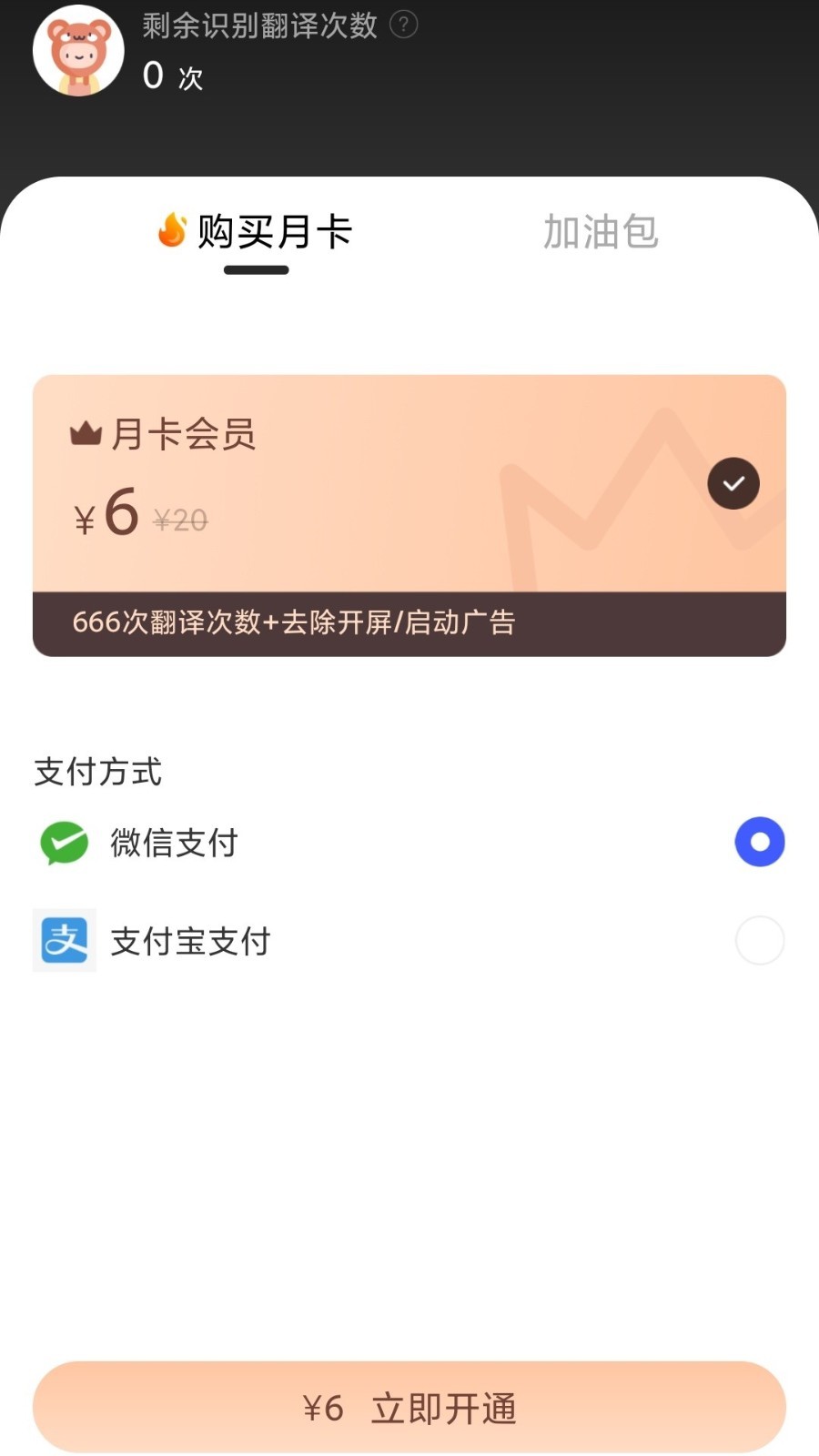Switch to the 加油包 tab
This screenshot has height=1456, width=819.
point(601,232)
